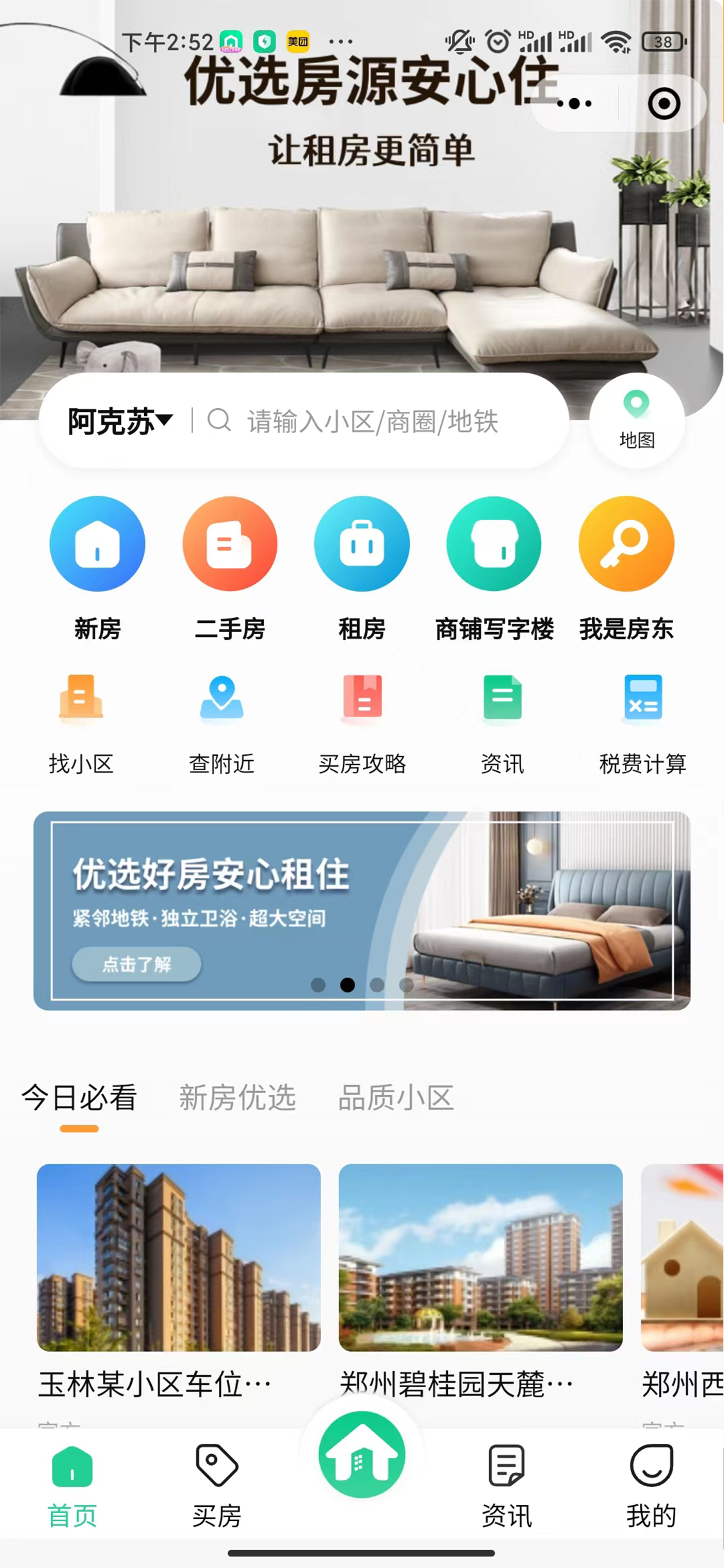Screen dimensions: 724x1568
Task: Switch to the 新房优选 tab
Action: [237, 1097]
